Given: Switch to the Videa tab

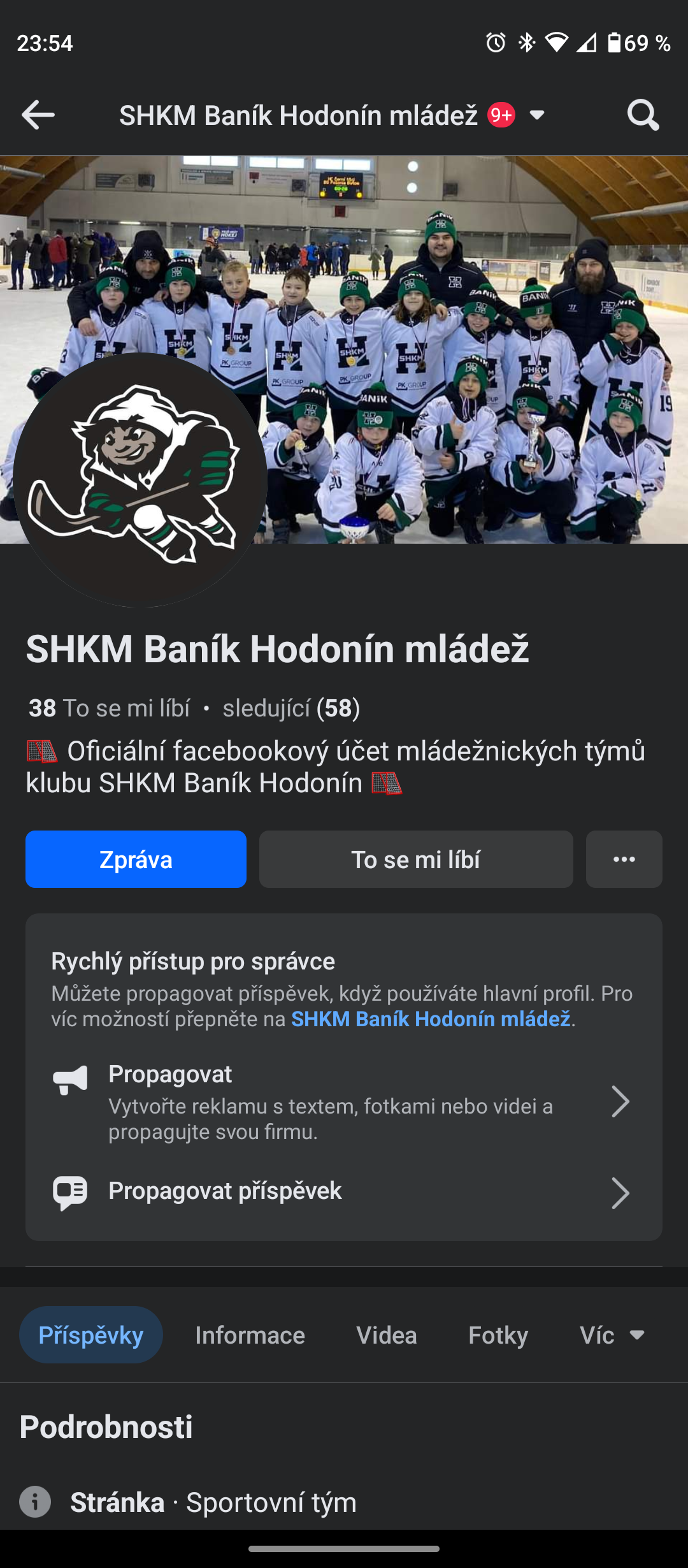Looking at the screenshot, I should 386,1335.
